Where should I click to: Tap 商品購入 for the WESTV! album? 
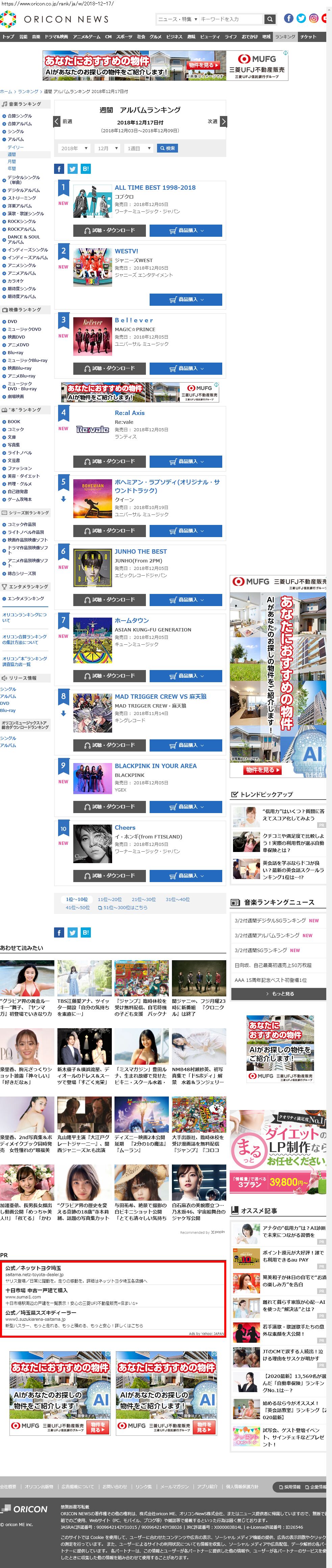185,299
